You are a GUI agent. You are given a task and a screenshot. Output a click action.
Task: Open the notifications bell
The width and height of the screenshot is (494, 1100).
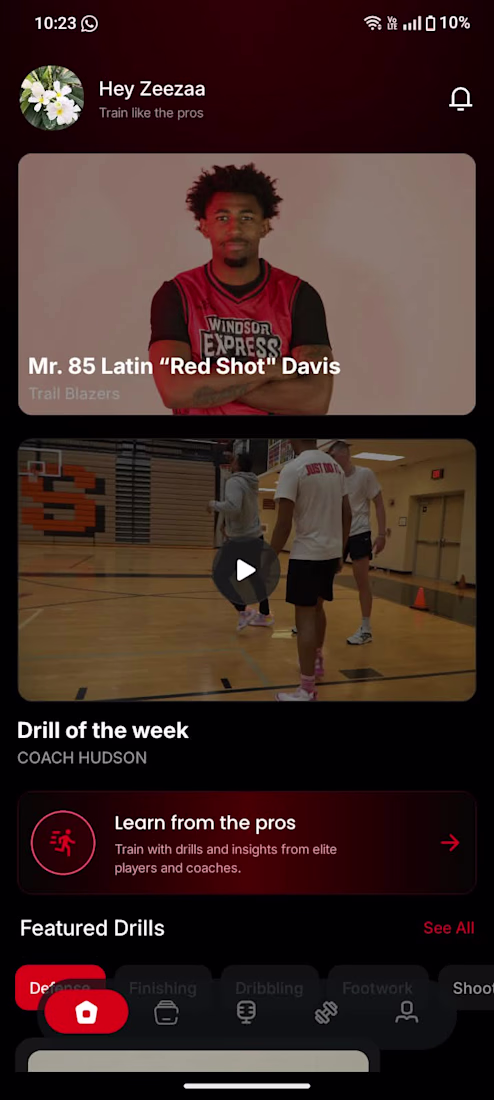pyautogui.click(x=460, y=100)
